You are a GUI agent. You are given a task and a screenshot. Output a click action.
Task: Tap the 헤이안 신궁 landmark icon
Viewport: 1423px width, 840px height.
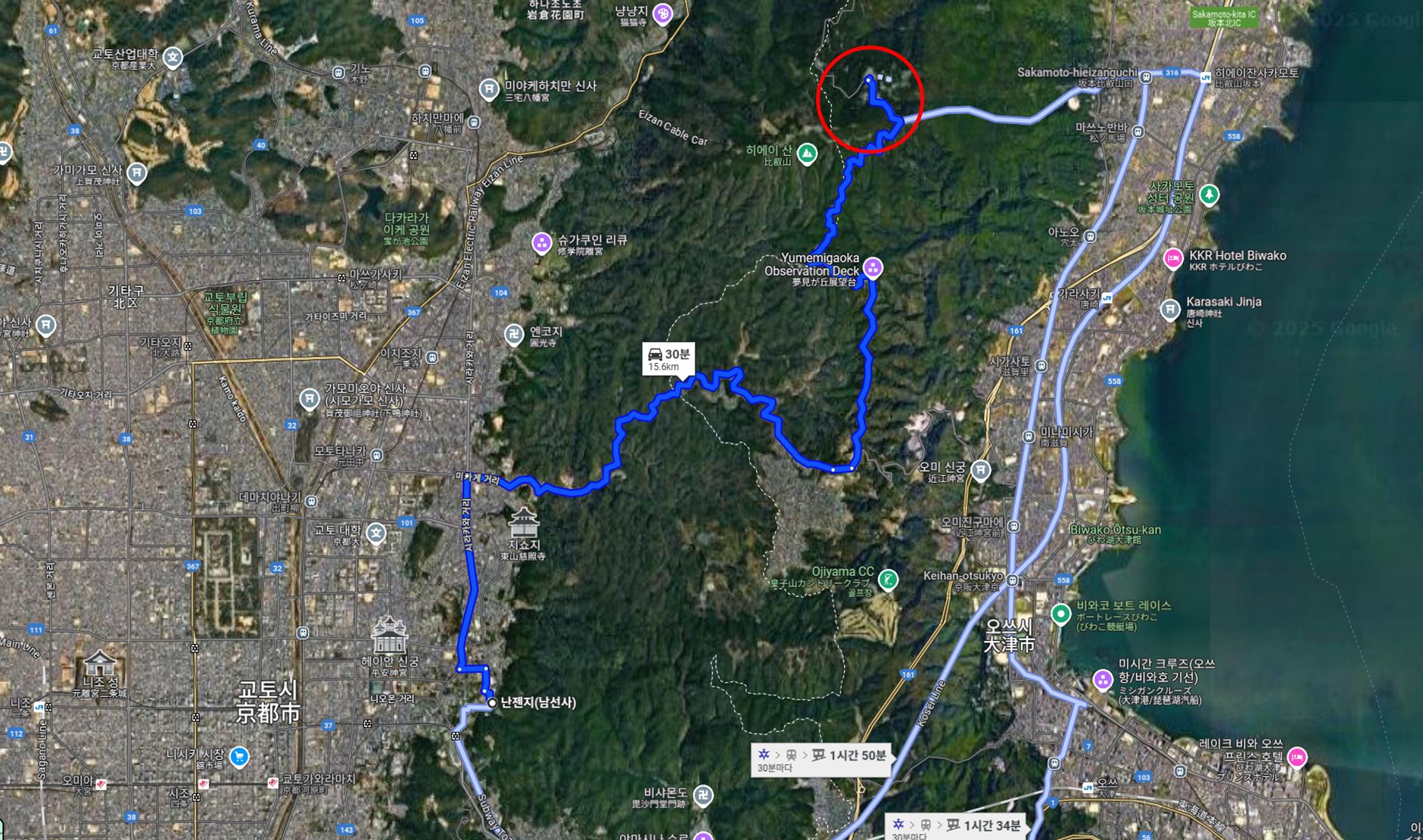click(389, 636)
